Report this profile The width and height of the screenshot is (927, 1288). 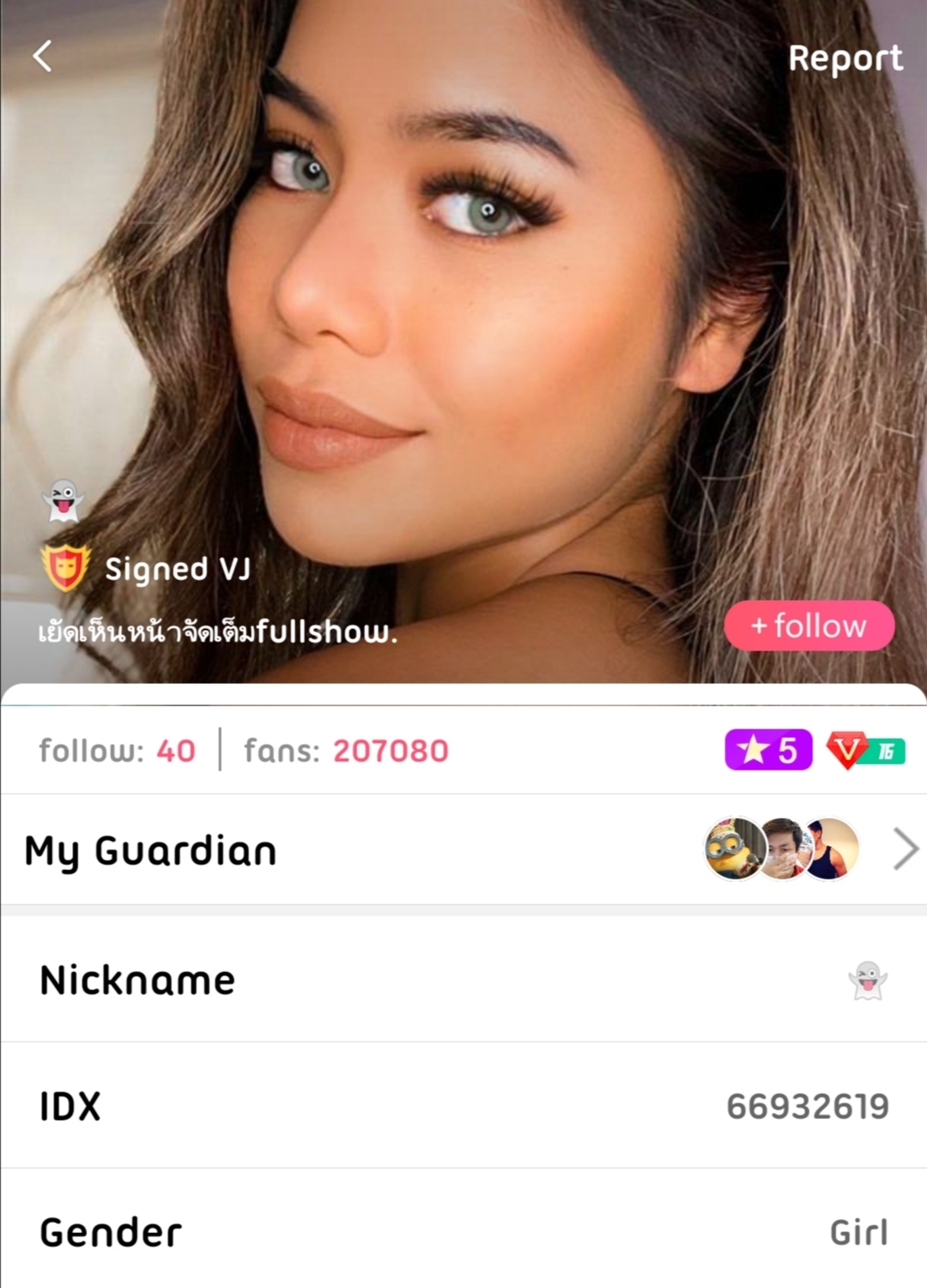(x=845, y=58)
